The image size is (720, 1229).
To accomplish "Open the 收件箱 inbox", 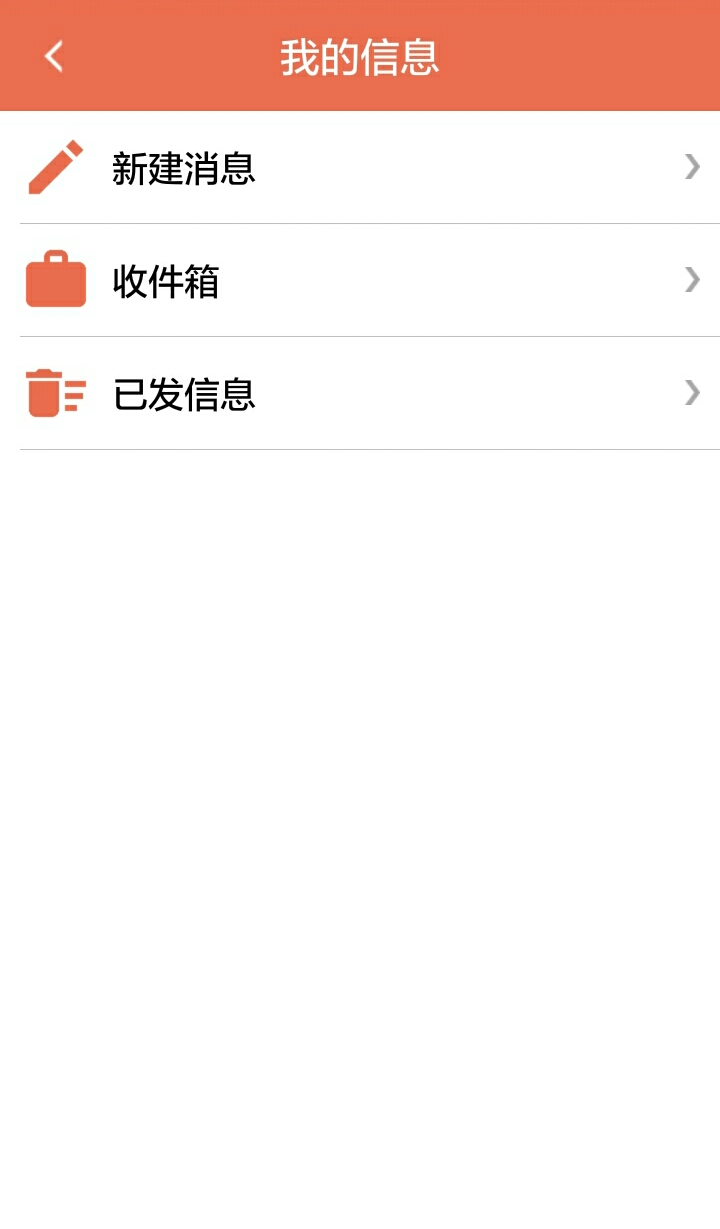I will click(x=360, y=280).
